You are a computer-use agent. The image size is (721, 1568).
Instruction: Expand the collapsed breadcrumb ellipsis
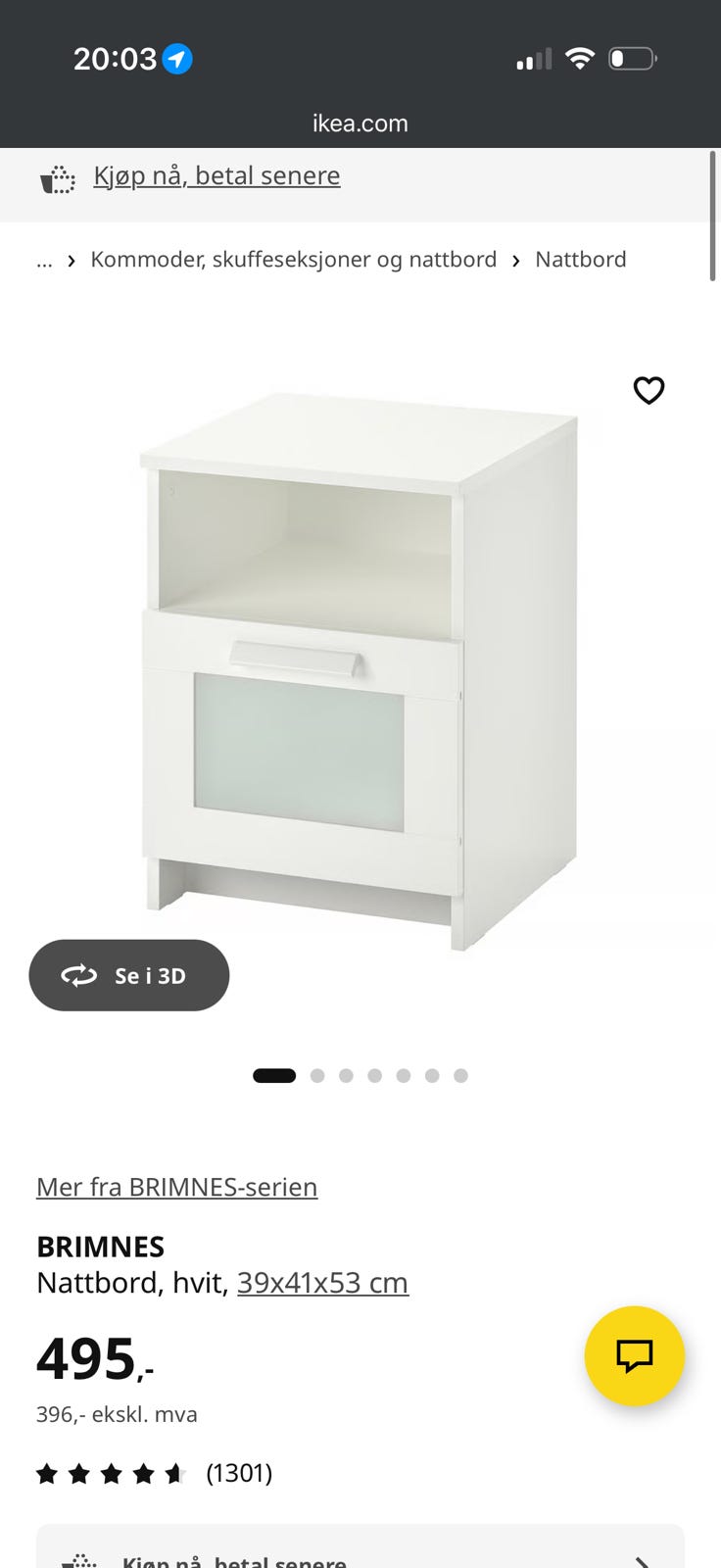click(x=44, y=261)
